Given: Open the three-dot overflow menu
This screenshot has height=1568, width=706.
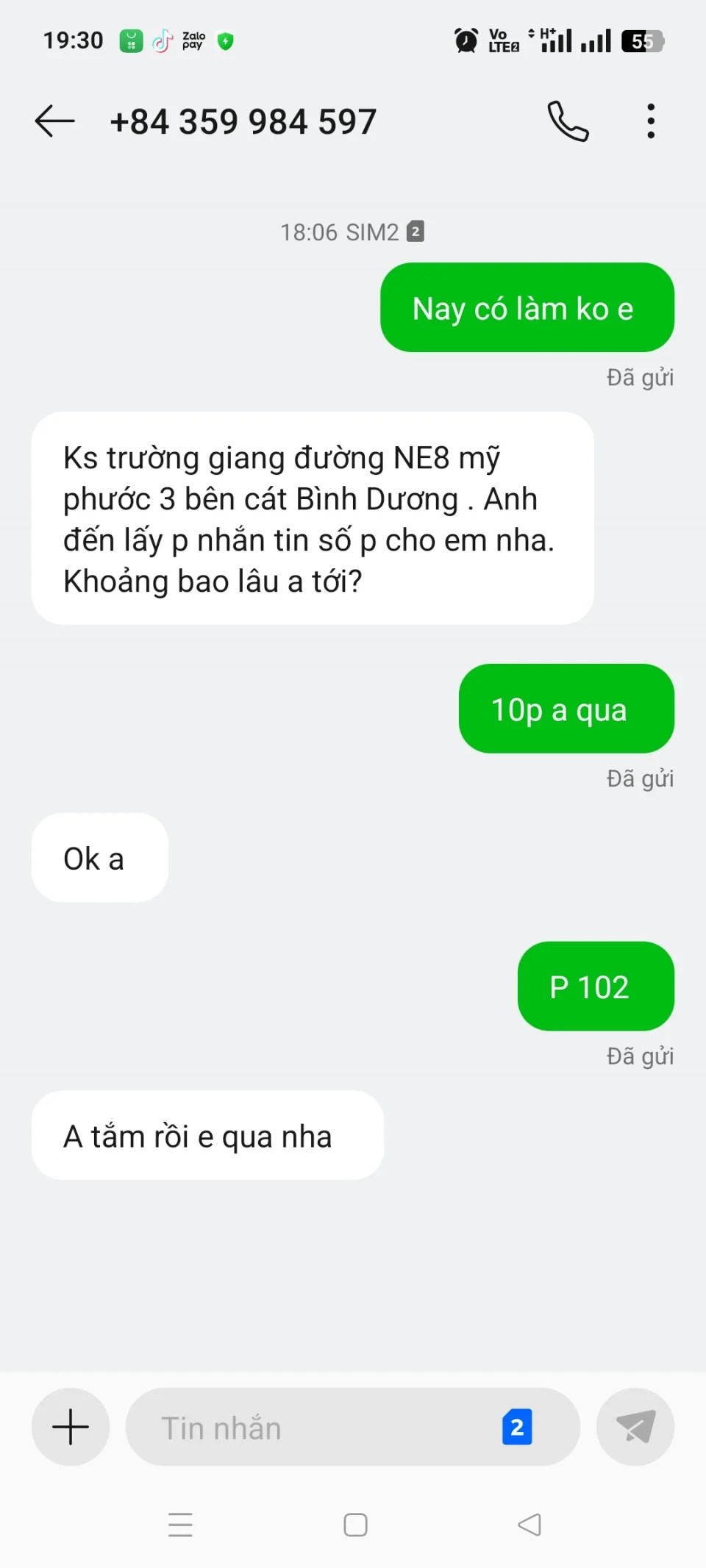Looking at the screenshot, I should [651, 121].
